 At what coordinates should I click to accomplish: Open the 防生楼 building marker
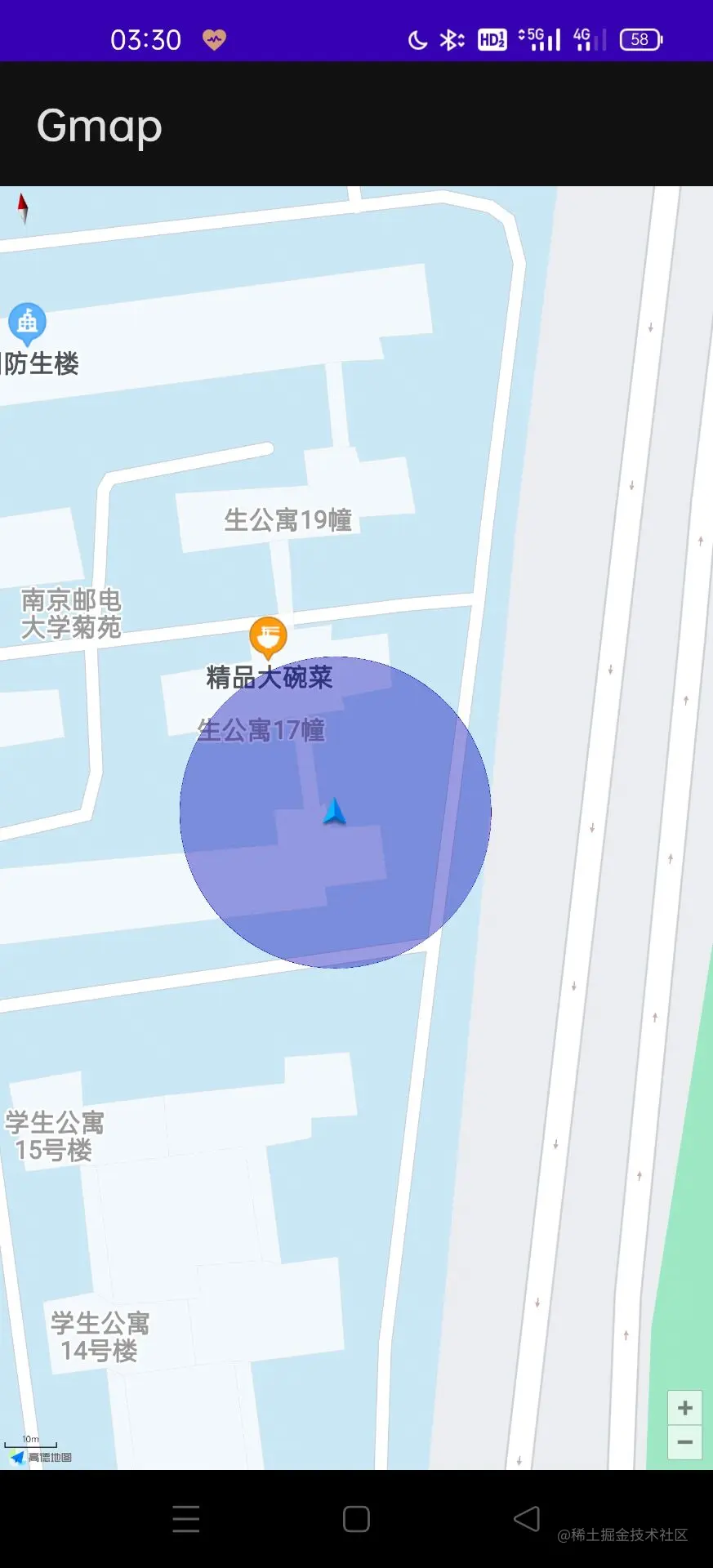click(x=27, y=322)
